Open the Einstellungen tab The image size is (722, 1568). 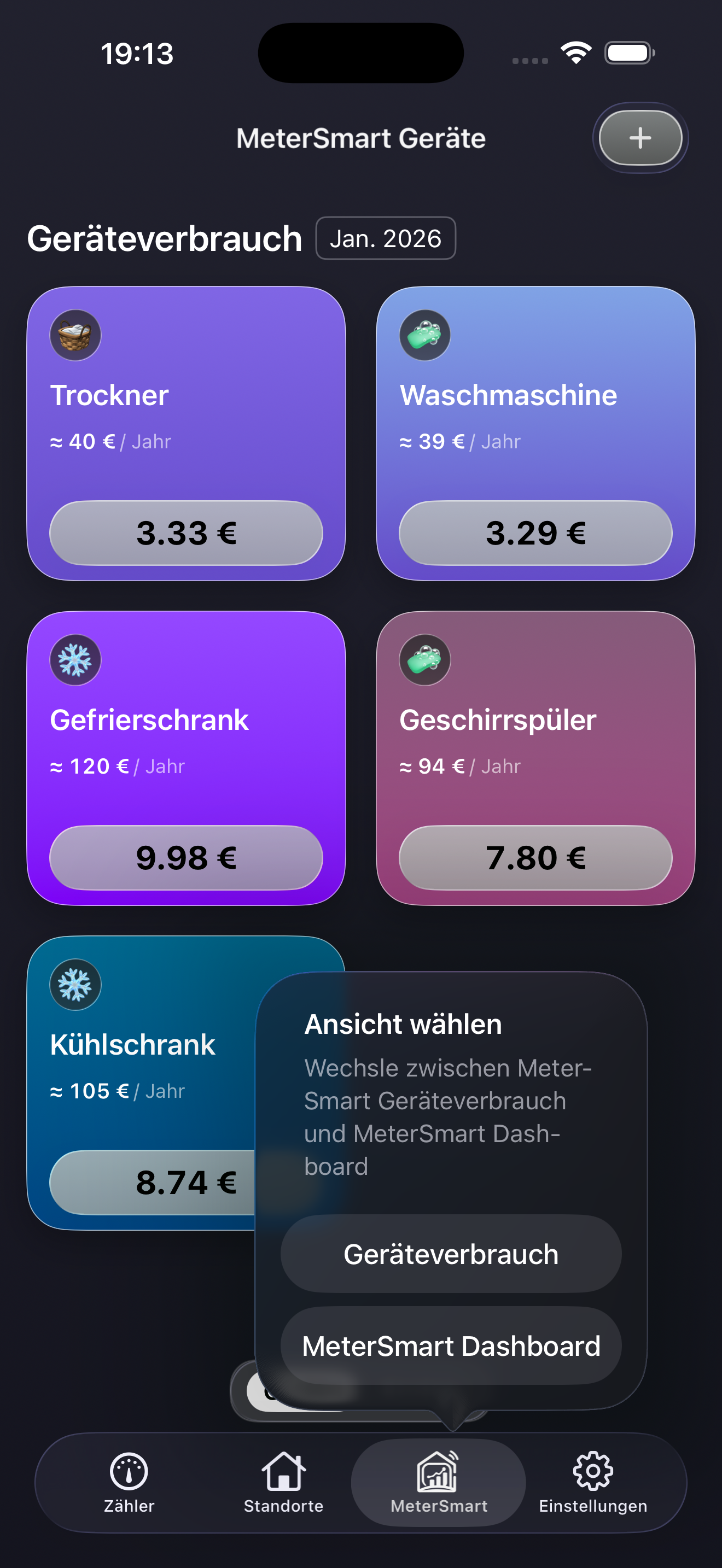(593, 1483)
